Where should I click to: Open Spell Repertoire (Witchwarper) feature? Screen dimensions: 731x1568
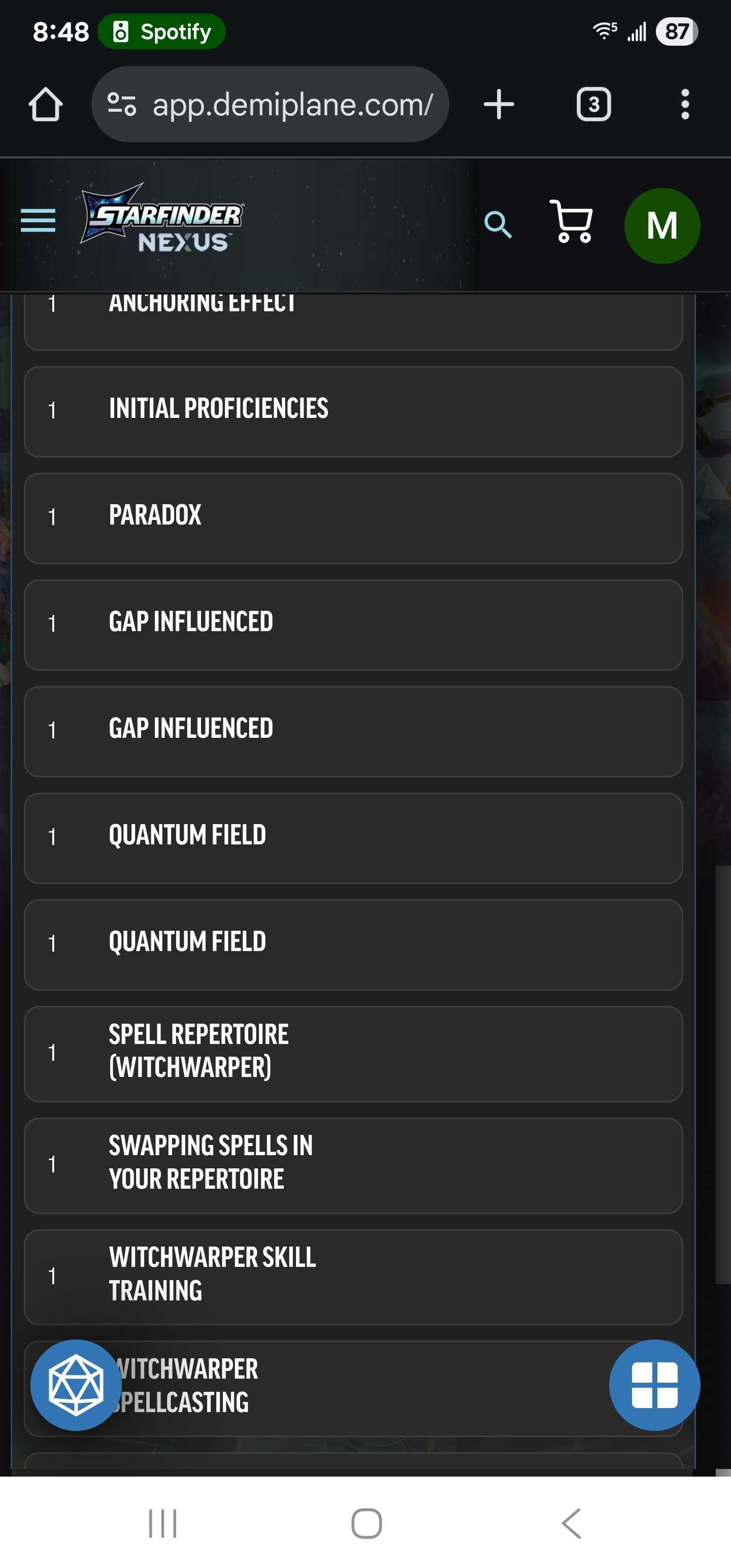tap(353, 1054)
